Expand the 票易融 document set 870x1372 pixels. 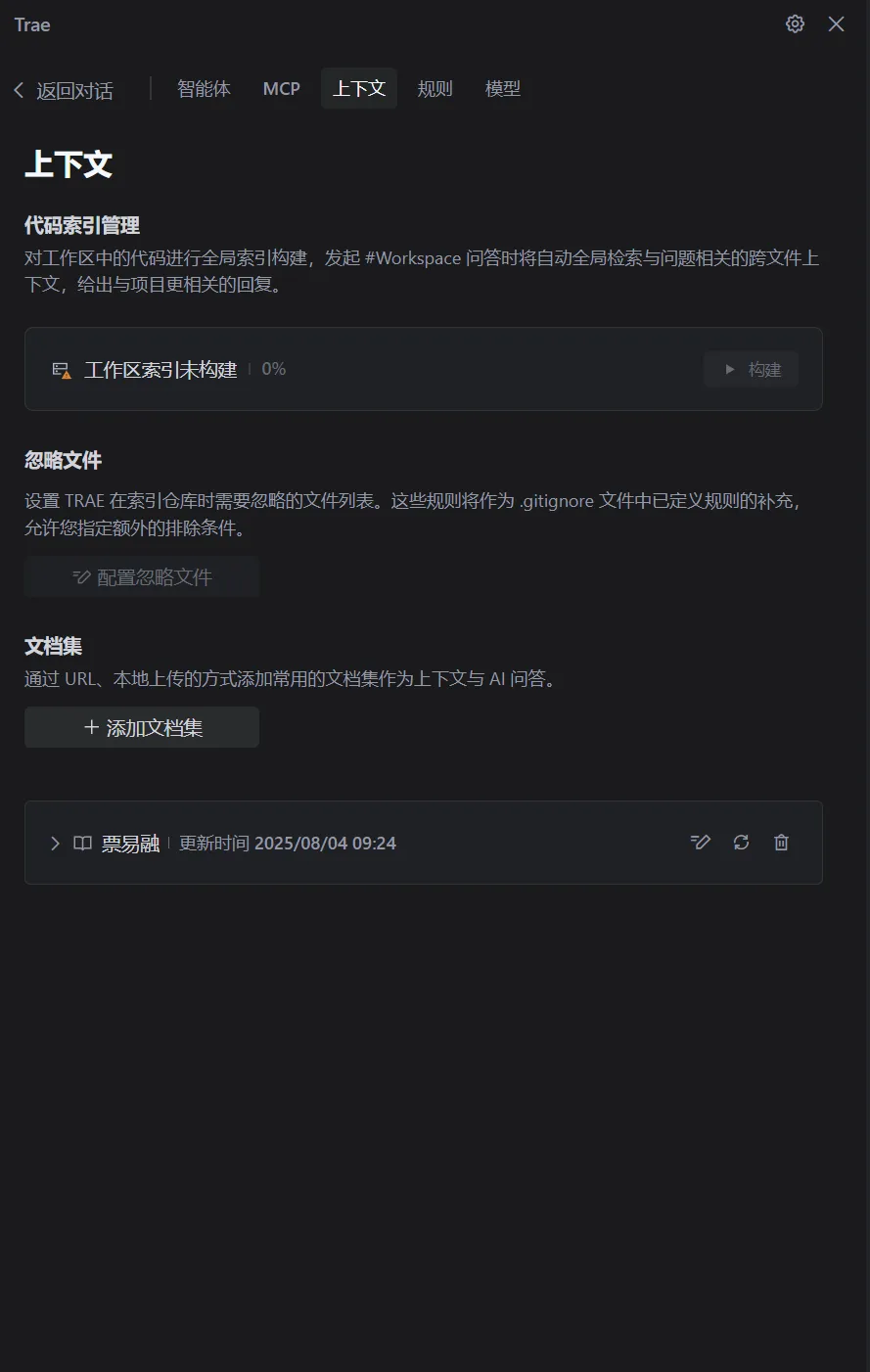pyautogui.click(x=56, y=843)
